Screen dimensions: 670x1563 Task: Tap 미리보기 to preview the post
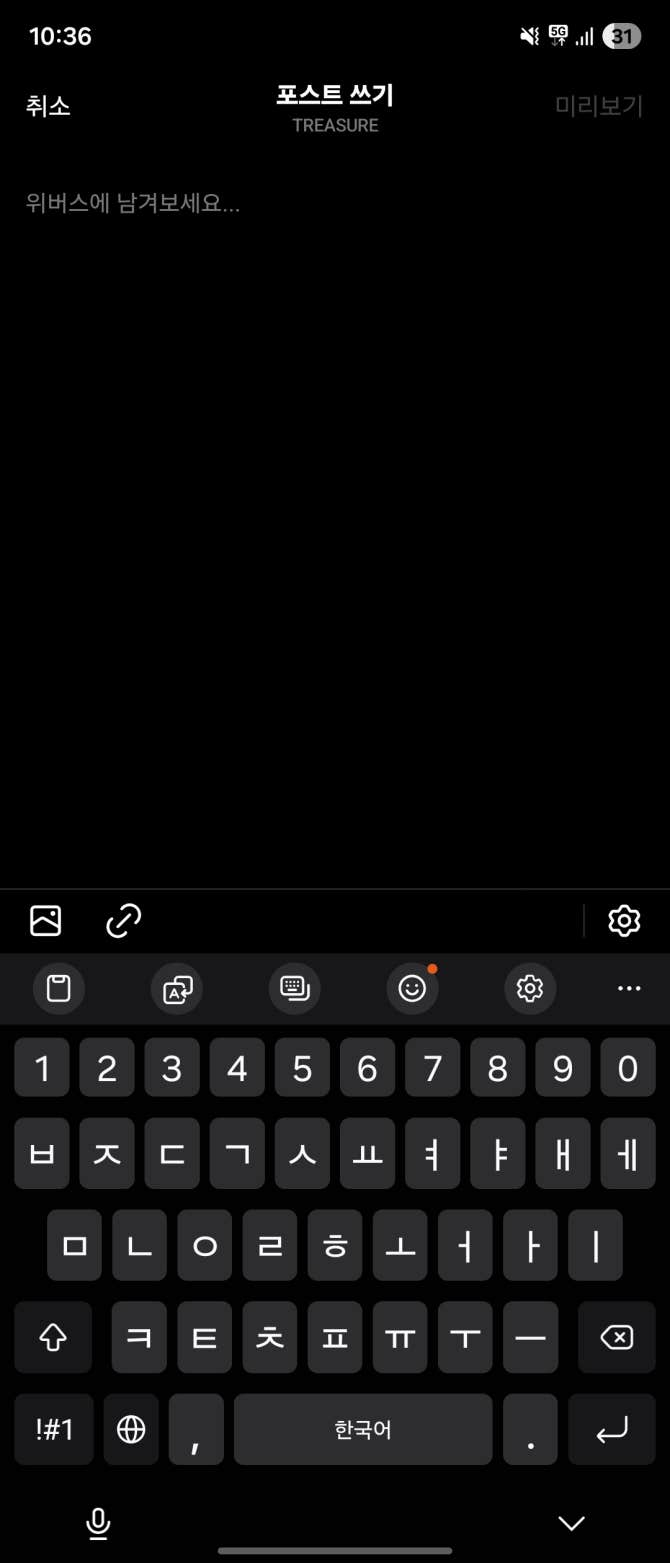598,106
